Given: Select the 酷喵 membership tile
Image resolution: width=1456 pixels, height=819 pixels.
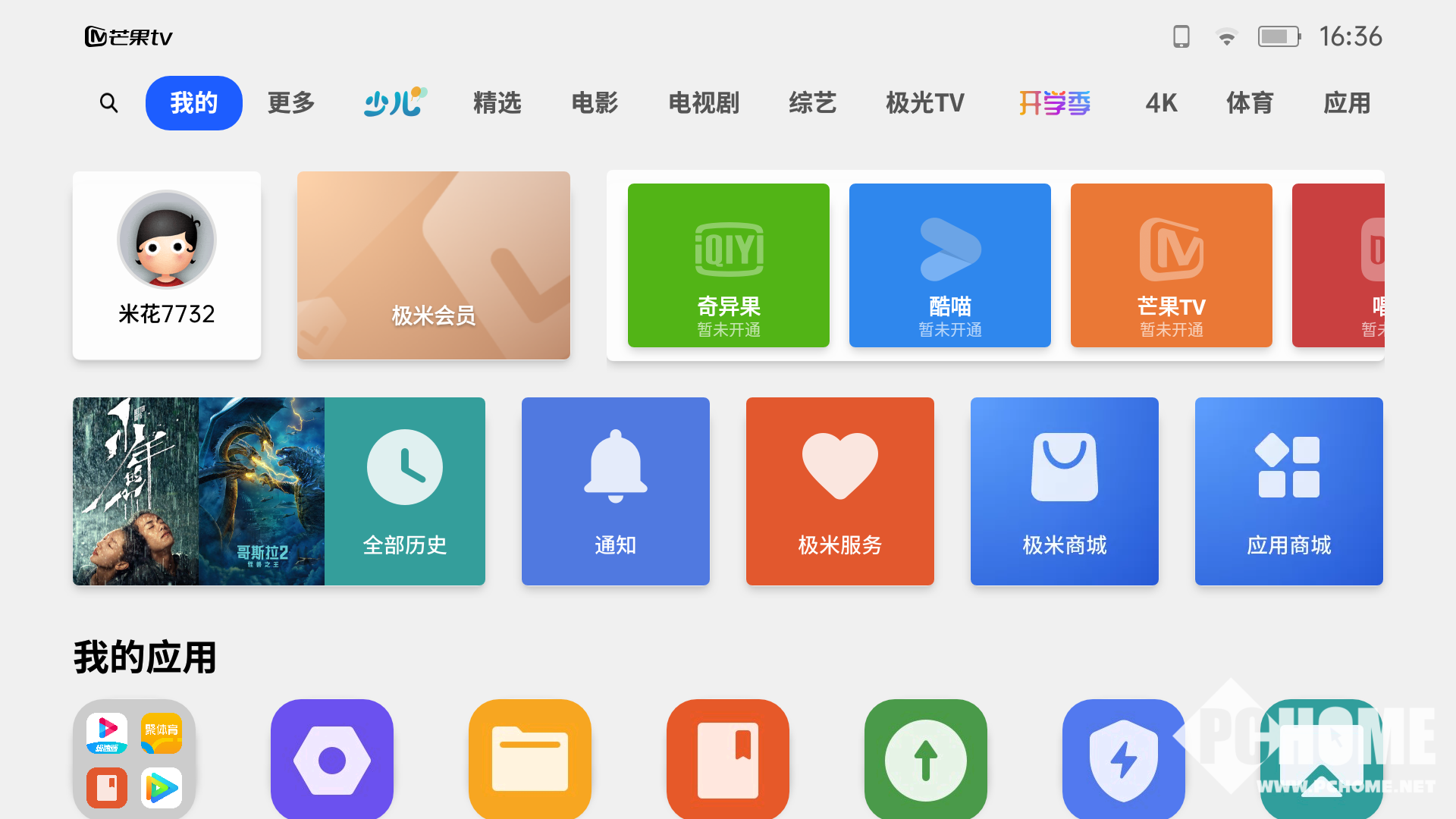Looking at the screenshot, I should [x=949, y=265].
